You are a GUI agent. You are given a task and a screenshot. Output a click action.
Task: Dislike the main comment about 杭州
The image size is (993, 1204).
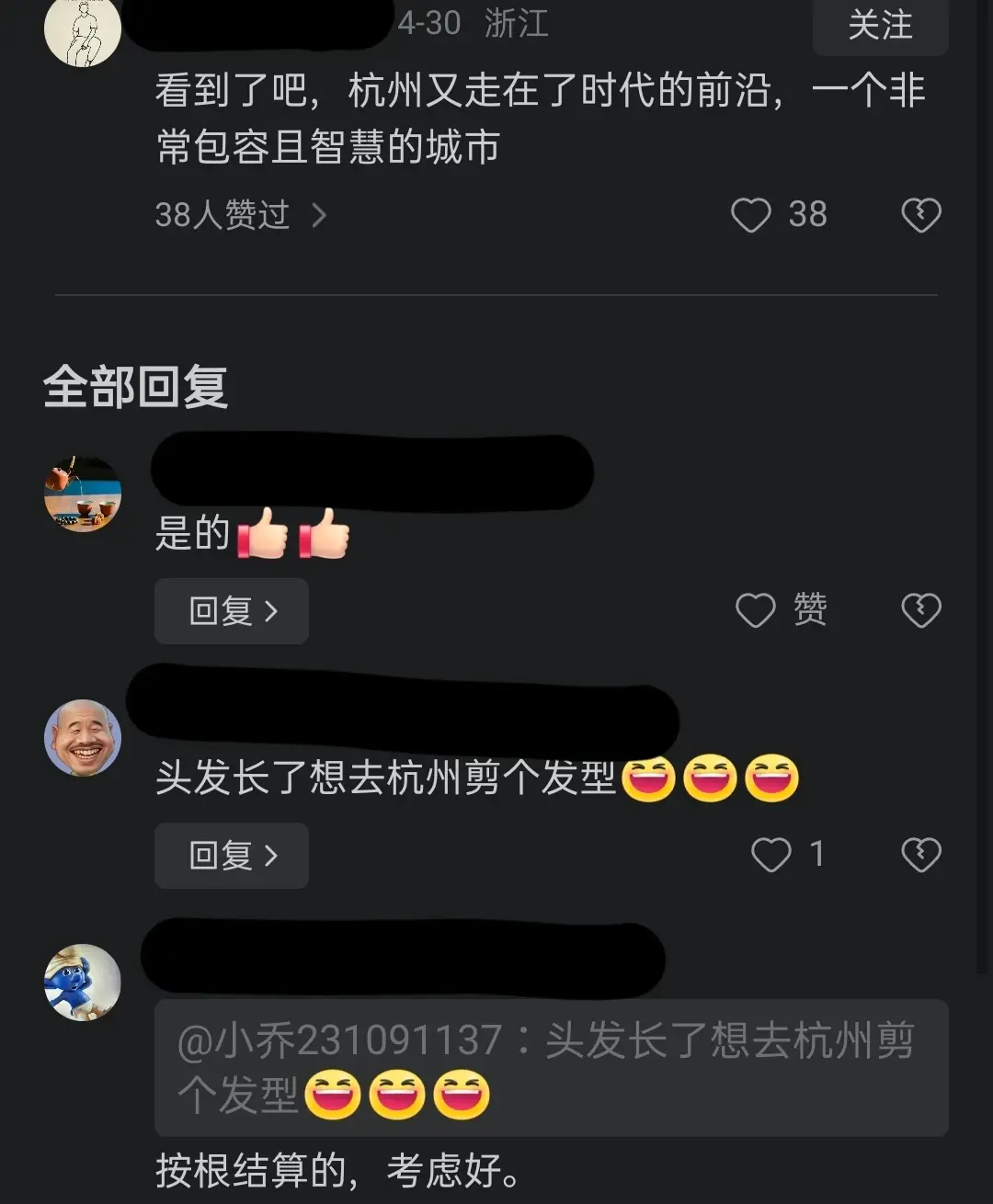coord(920,215)
